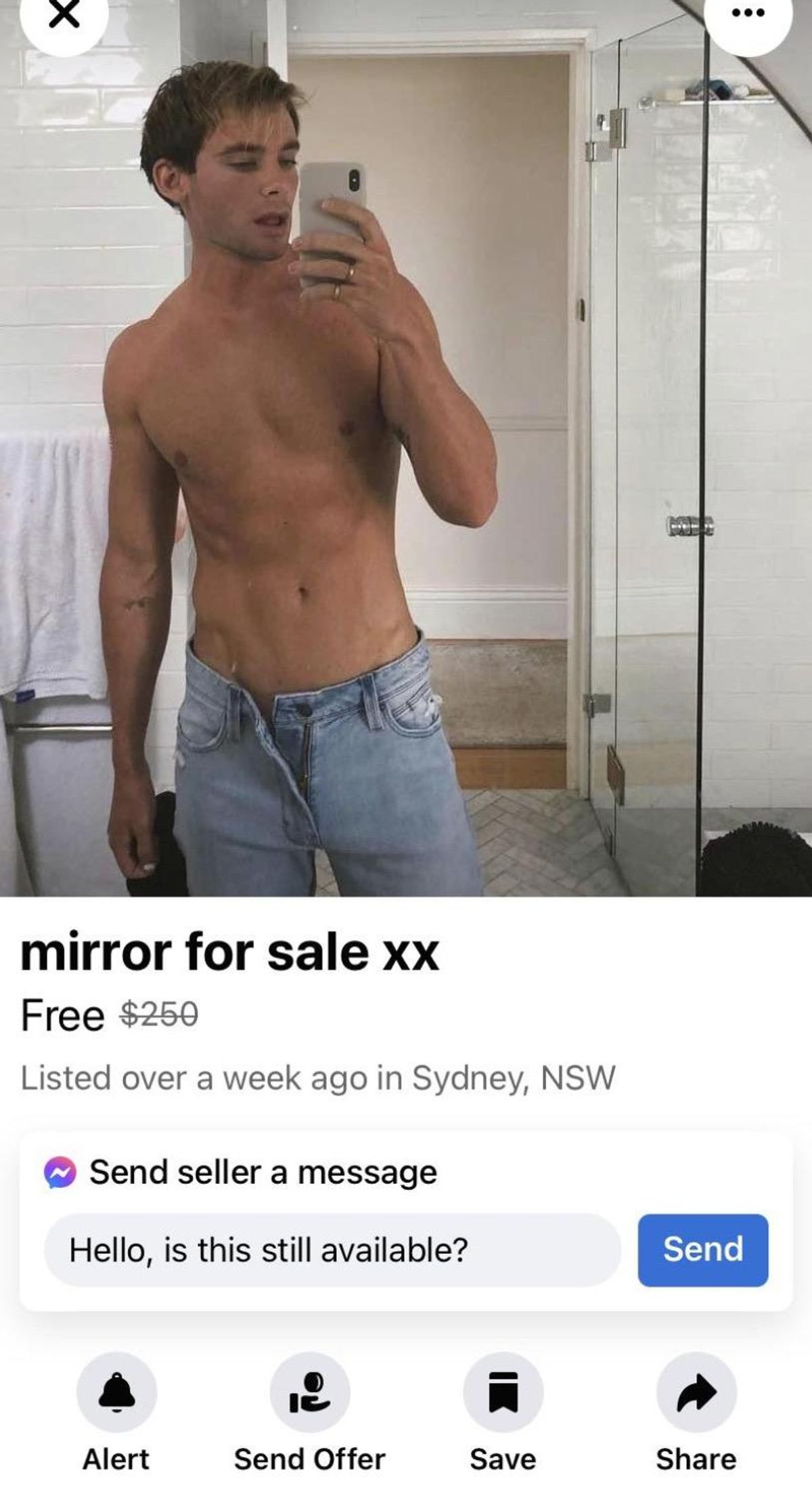
Task: Close the marketplace listing
Action: 64,15
